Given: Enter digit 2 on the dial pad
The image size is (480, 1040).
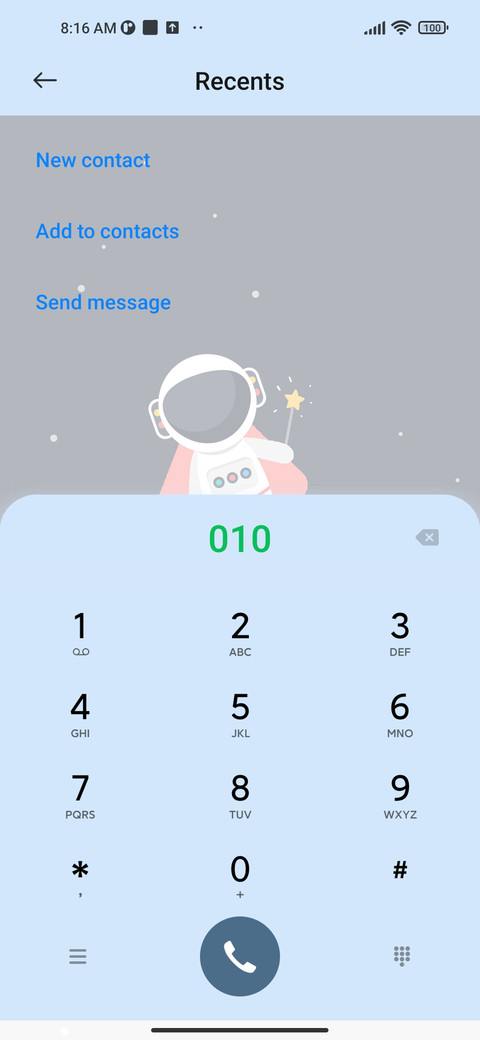Looking at the screenshot, I should point(240,635).
